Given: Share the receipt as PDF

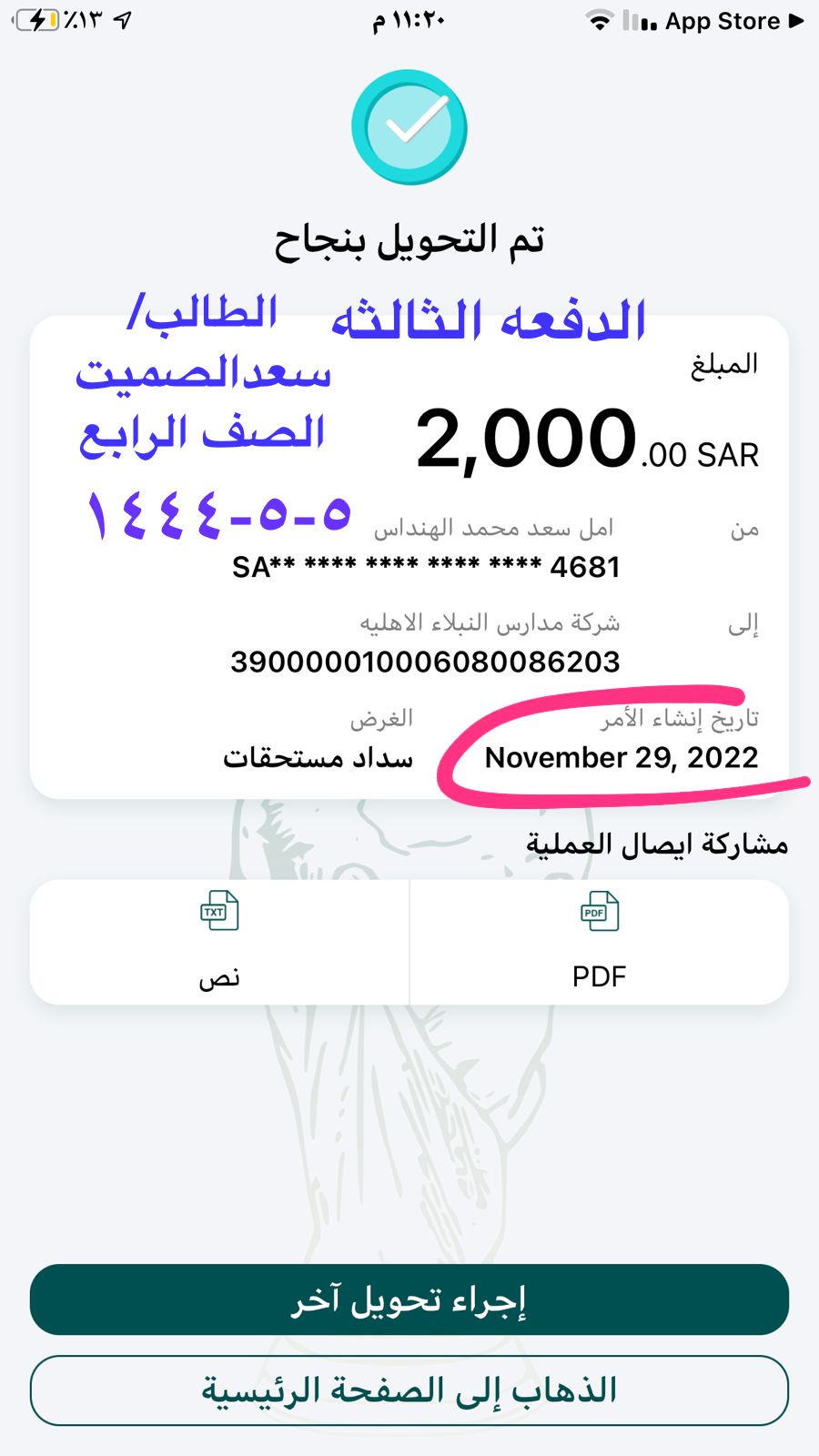Looking at the screenshot, I should 600,942.
